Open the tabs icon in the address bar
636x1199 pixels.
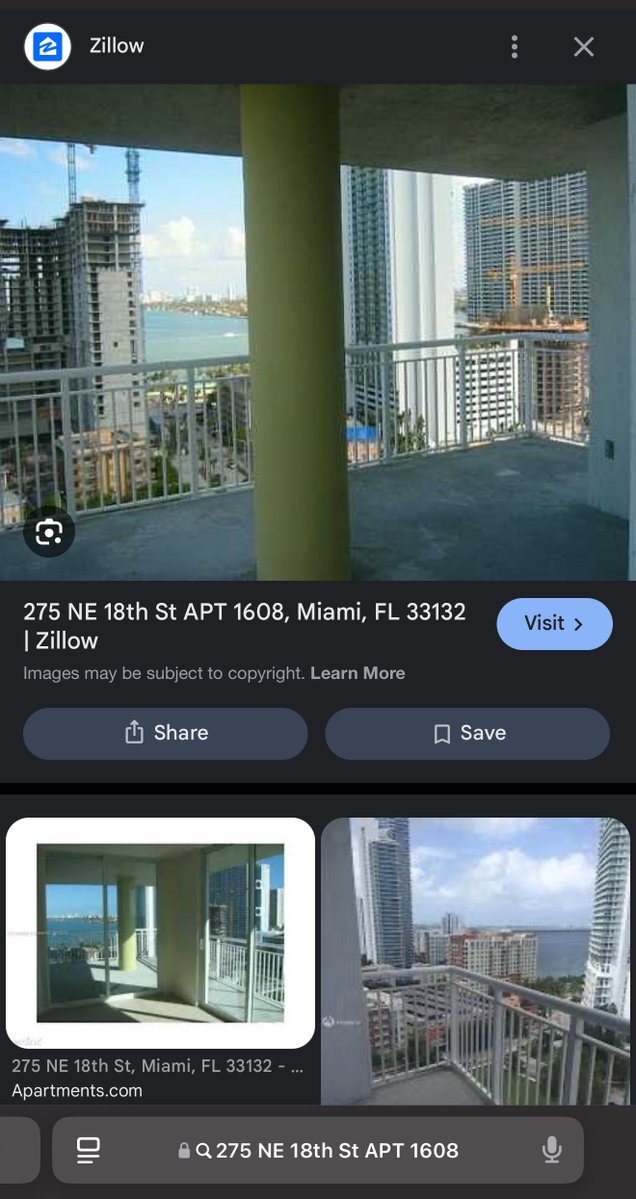pyautogui.click(x=88, y=1150)
